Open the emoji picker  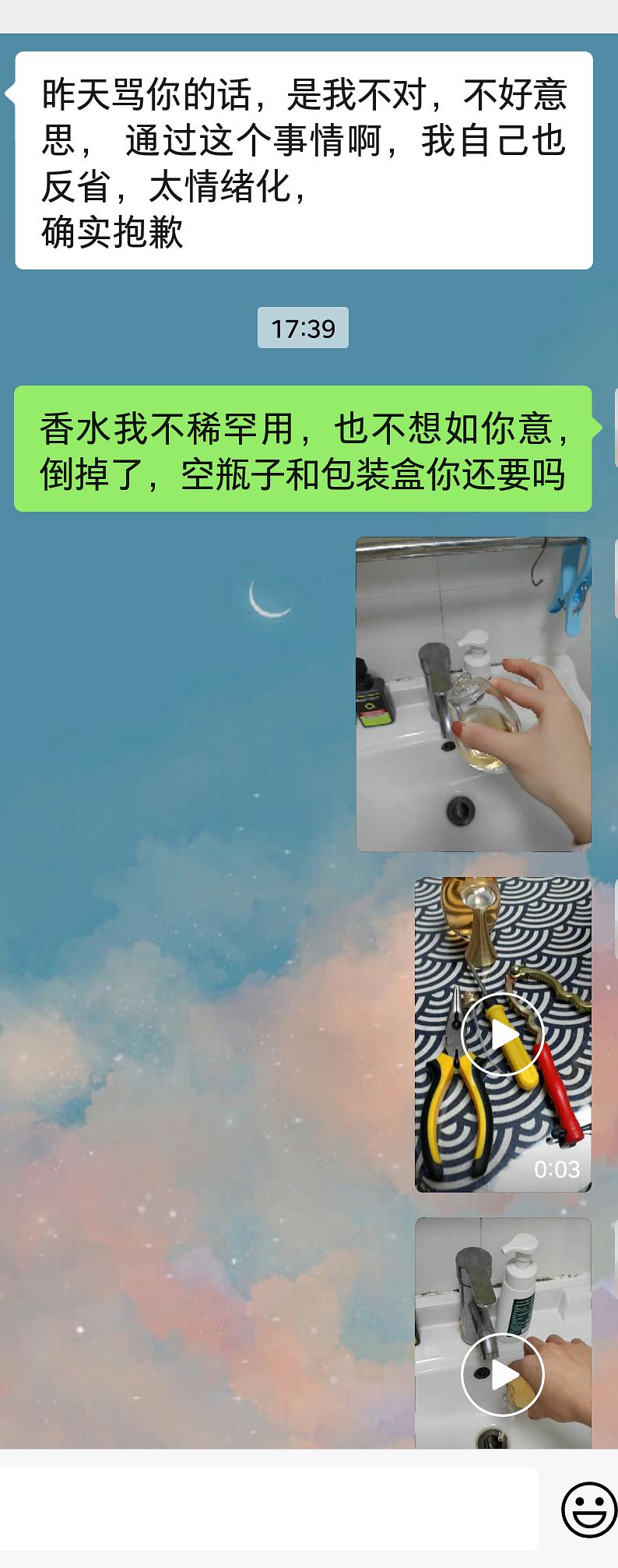pos(588,1509)
